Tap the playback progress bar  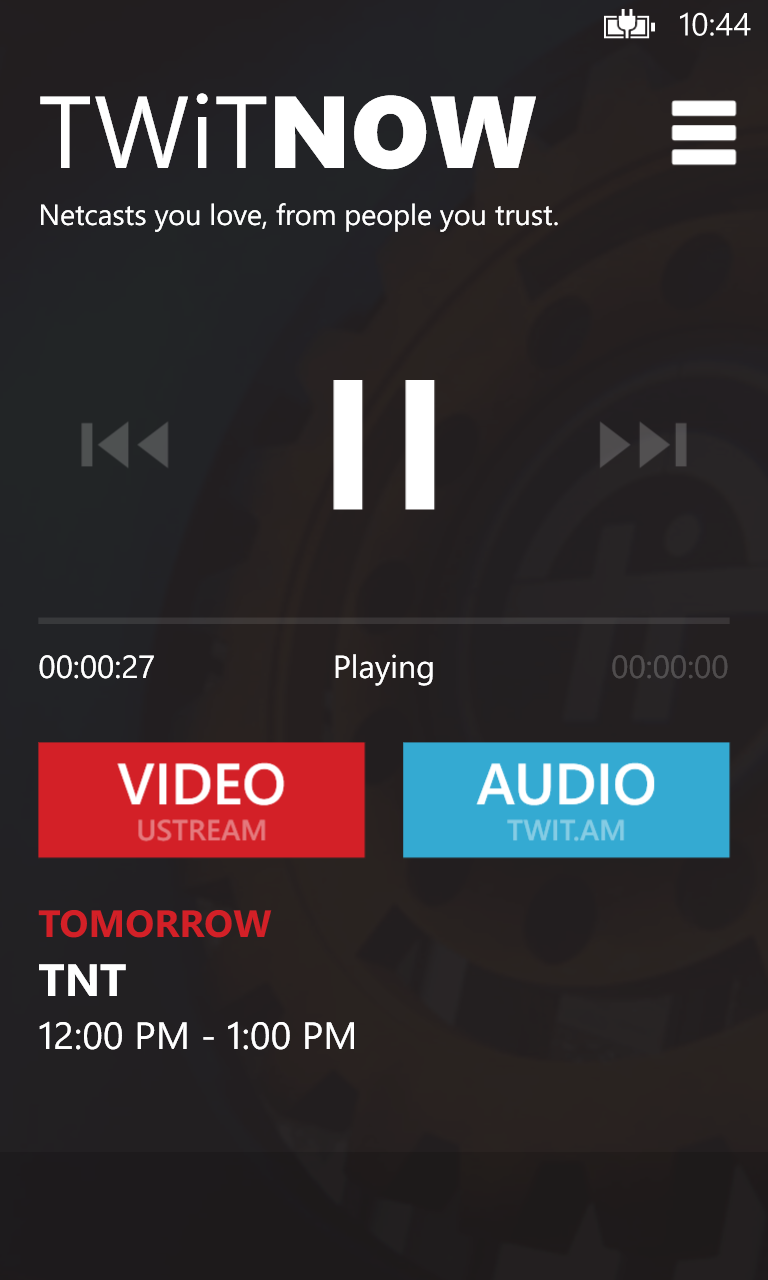click(x=384, y=621)
